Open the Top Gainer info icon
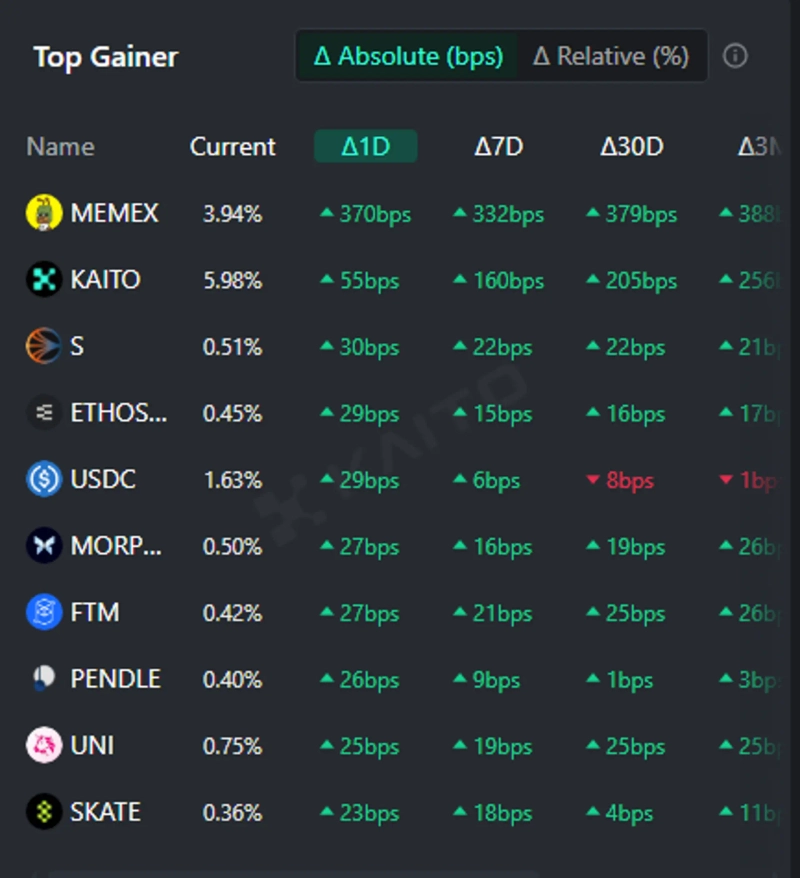Screen dimensions: 800x878 point(735,56)
